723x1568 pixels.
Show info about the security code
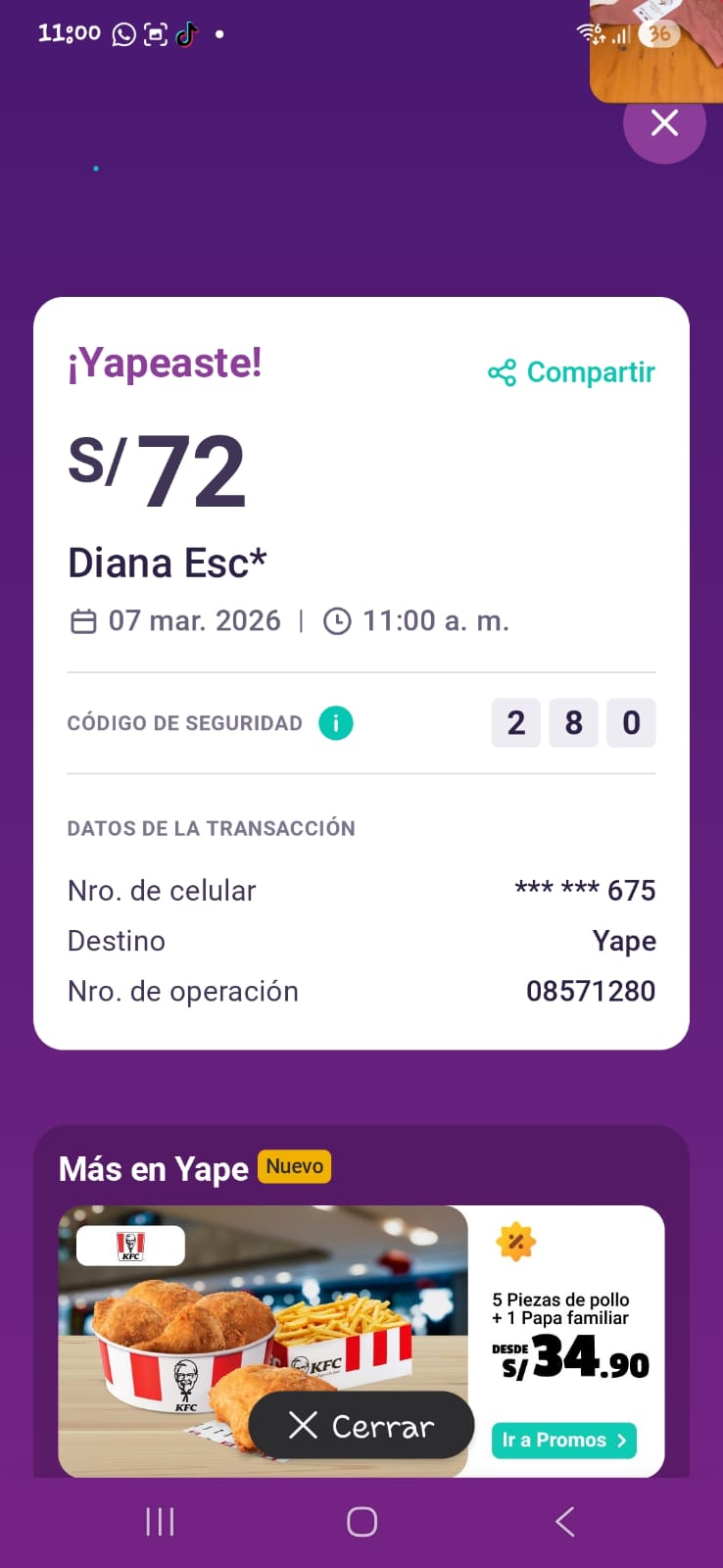(335, 723)
